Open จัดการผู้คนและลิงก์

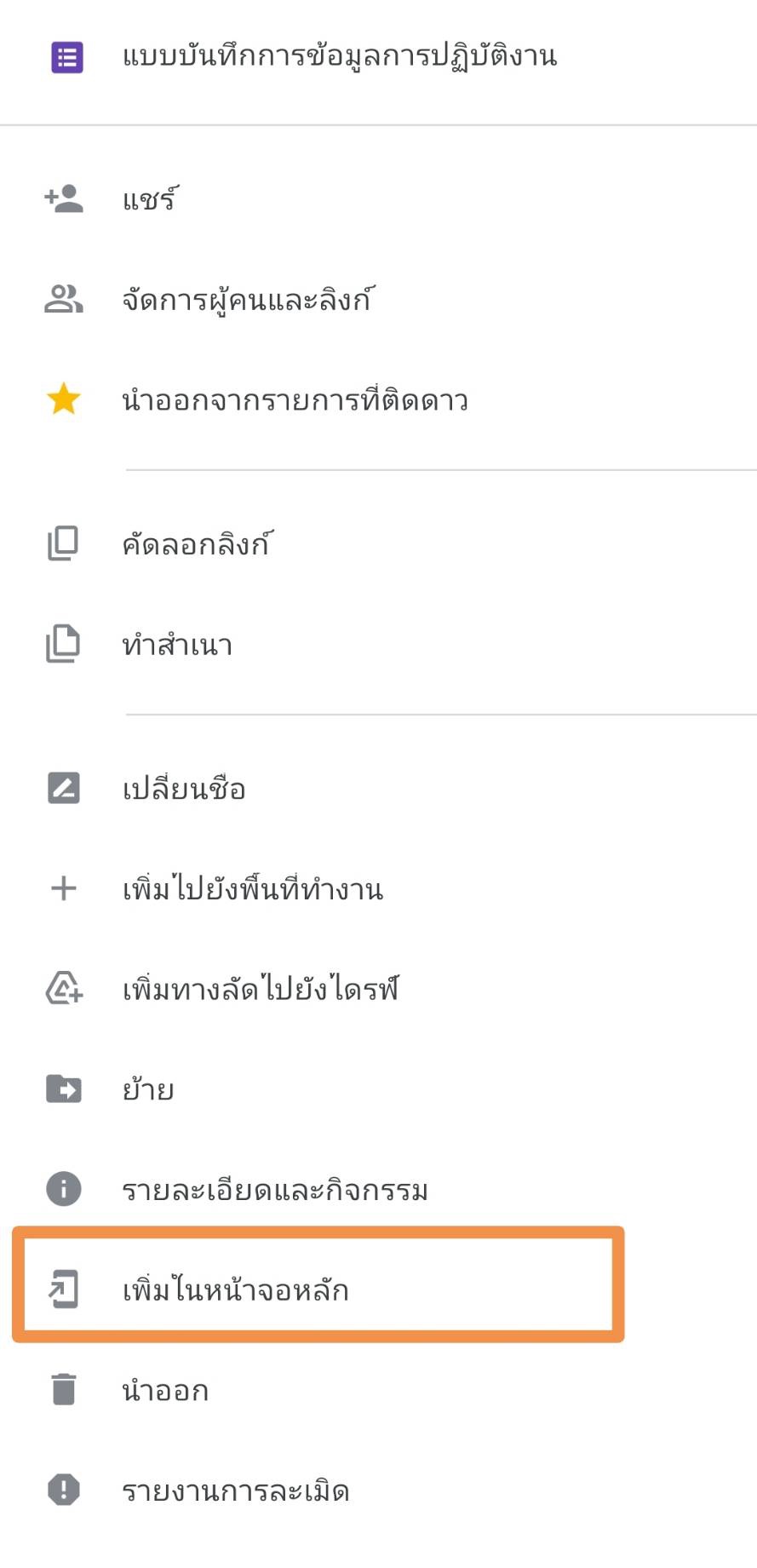click(378, 300)
